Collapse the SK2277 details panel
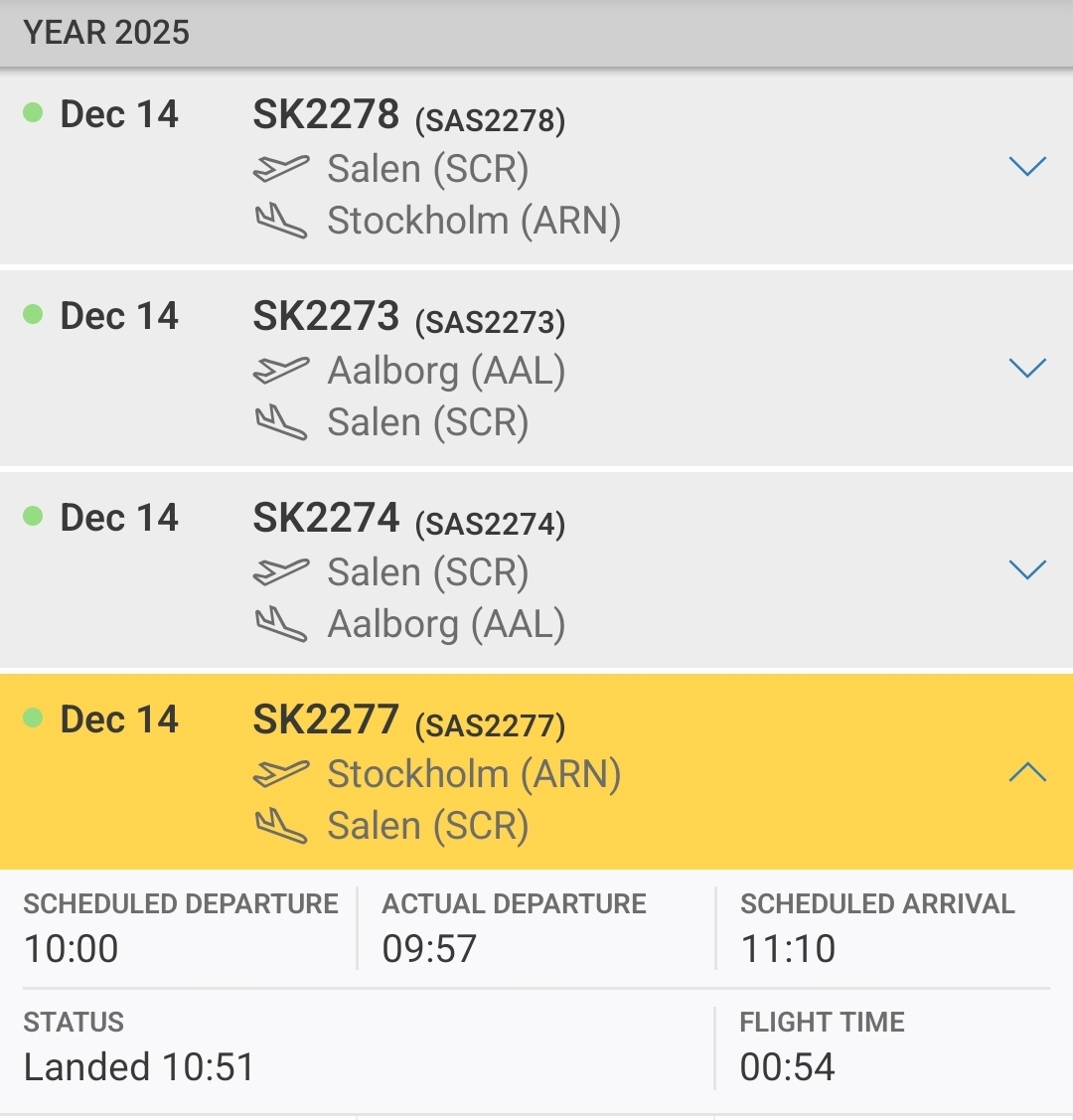The width and height of the screenshot is (1073, 1120). (x=1027, y=772)
